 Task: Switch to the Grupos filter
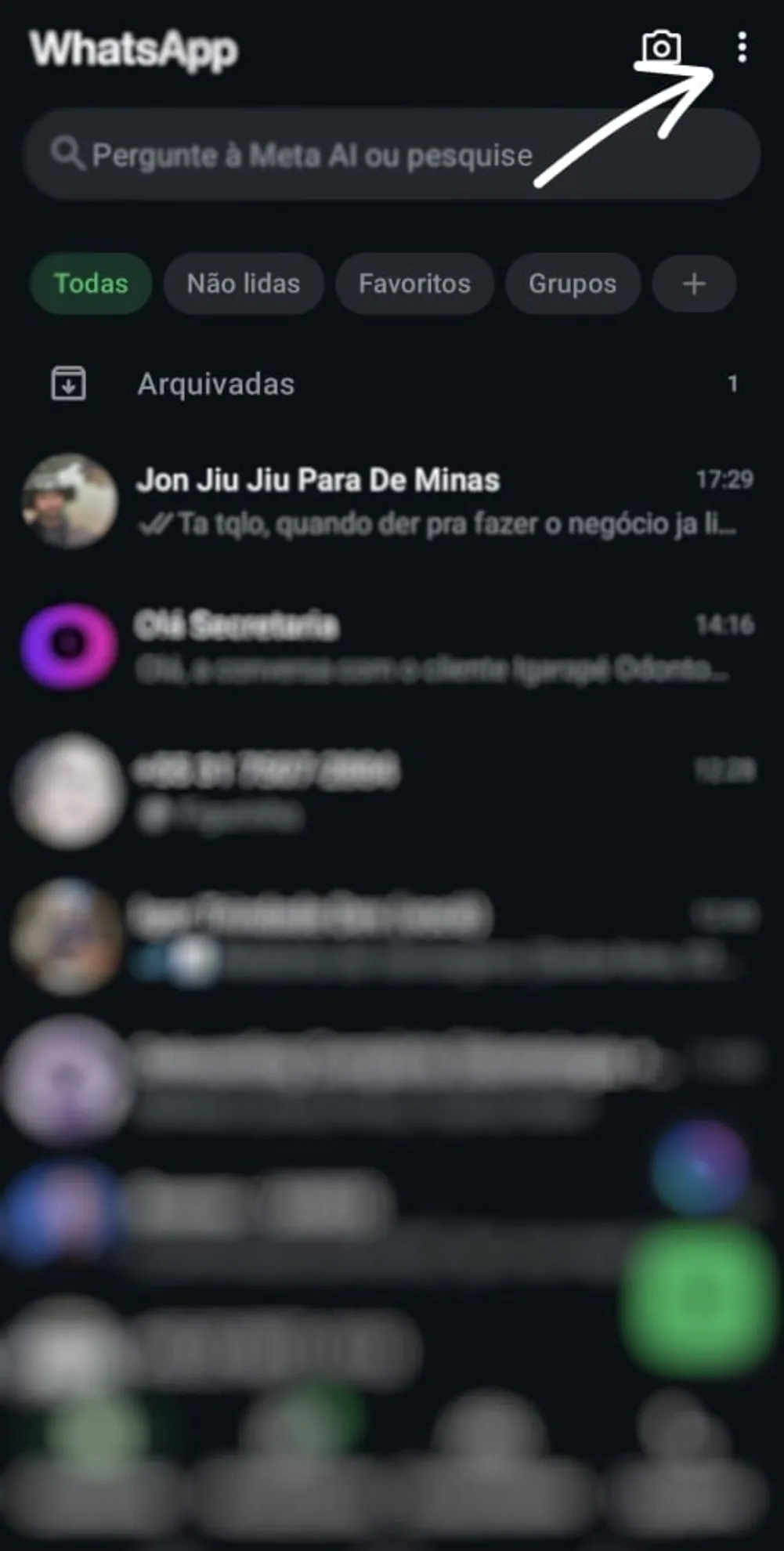click(x=572, y=284)
